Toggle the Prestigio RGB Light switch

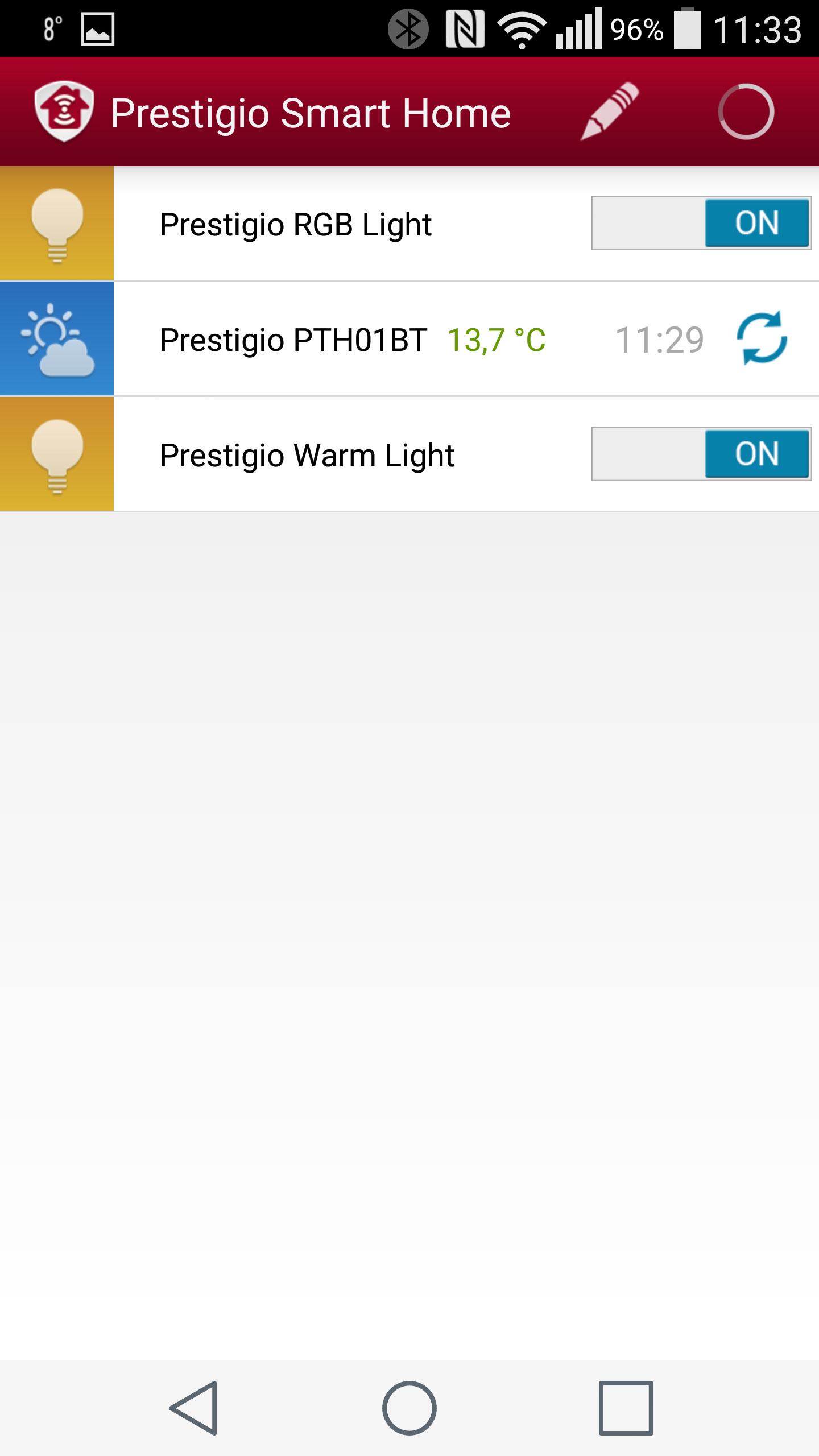click(x=701, y=223)
